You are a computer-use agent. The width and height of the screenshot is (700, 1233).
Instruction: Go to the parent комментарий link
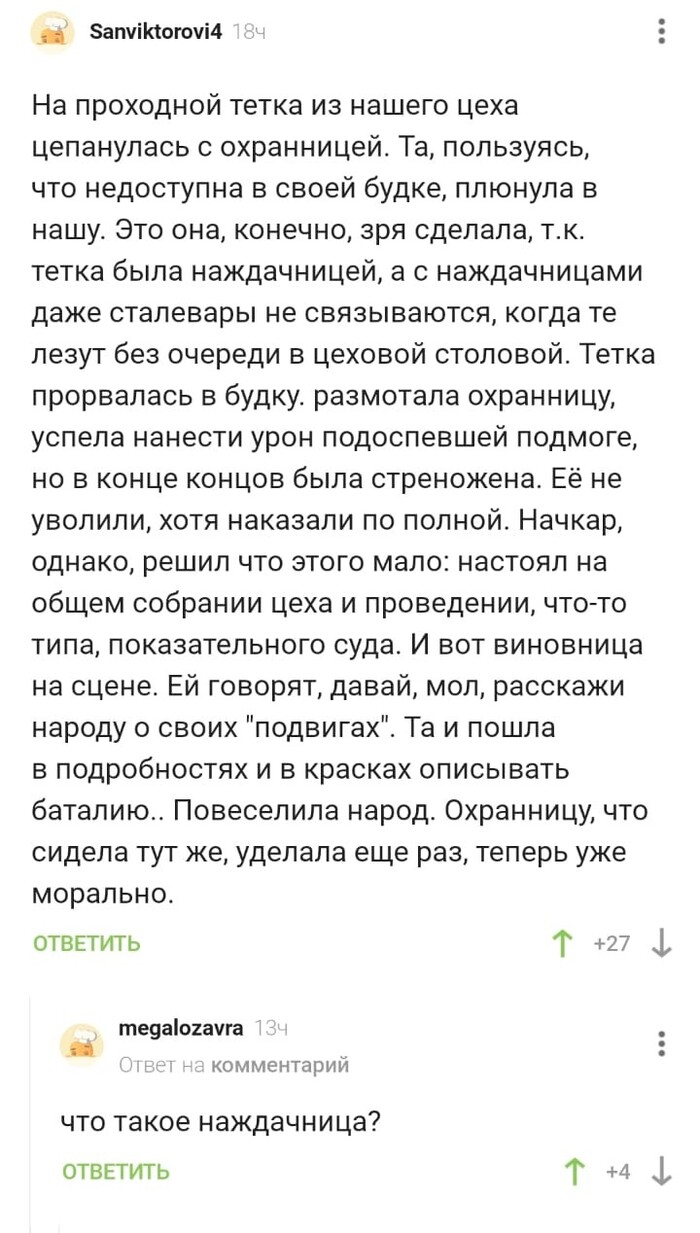coord(281,1065)
